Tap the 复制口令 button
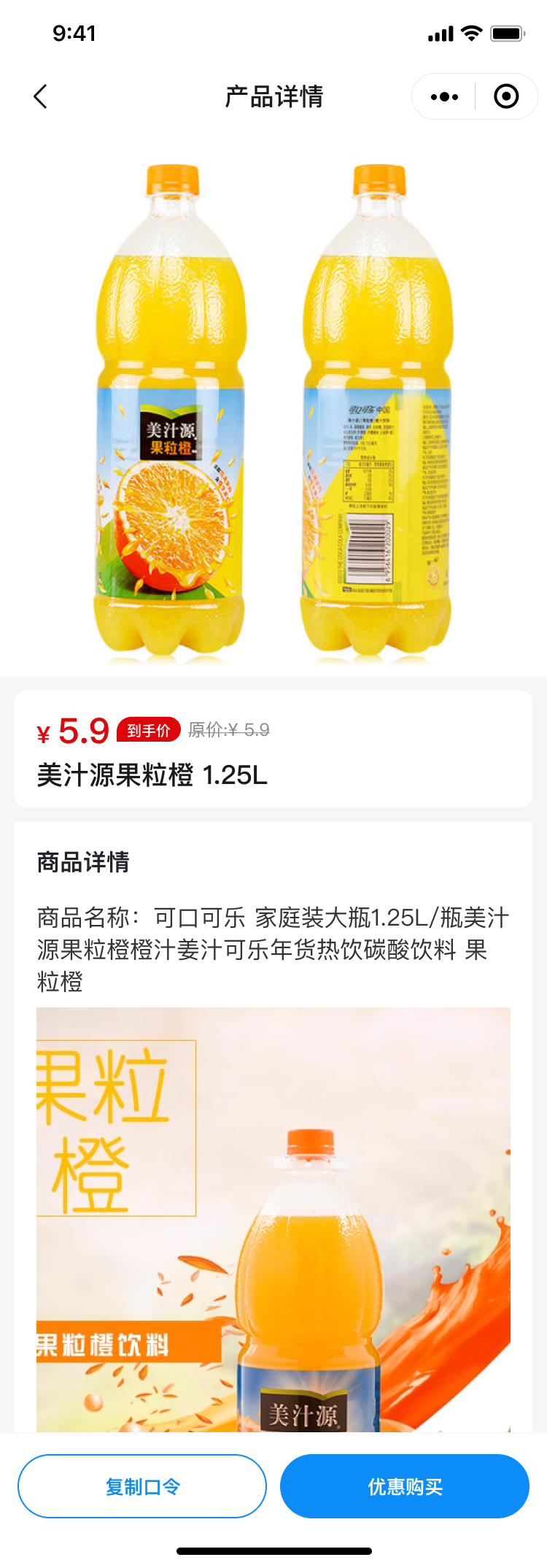 click(x=142, y=1486)
